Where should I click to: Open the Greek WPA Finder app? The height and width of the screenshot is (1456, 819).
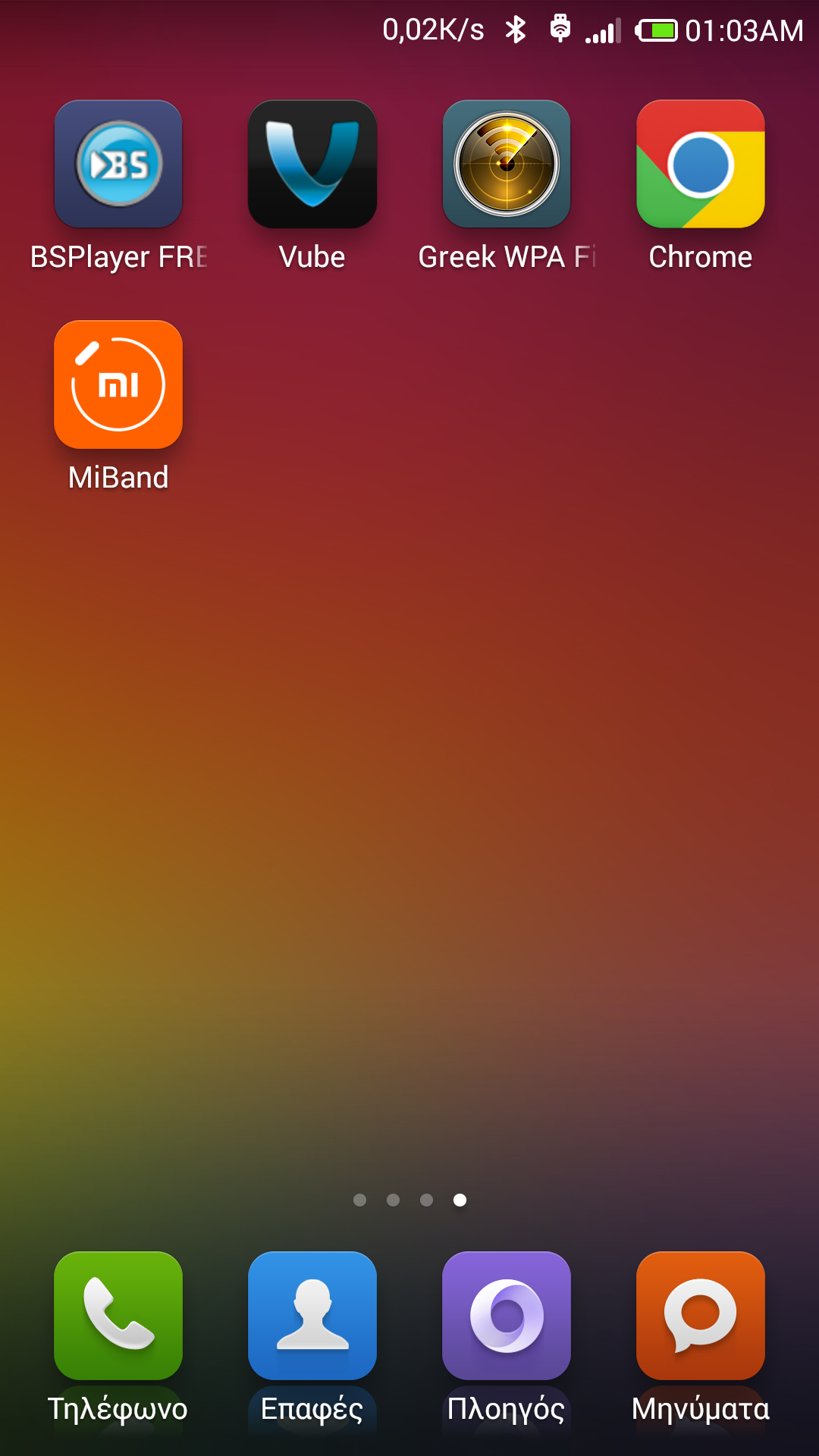[507, 165]
